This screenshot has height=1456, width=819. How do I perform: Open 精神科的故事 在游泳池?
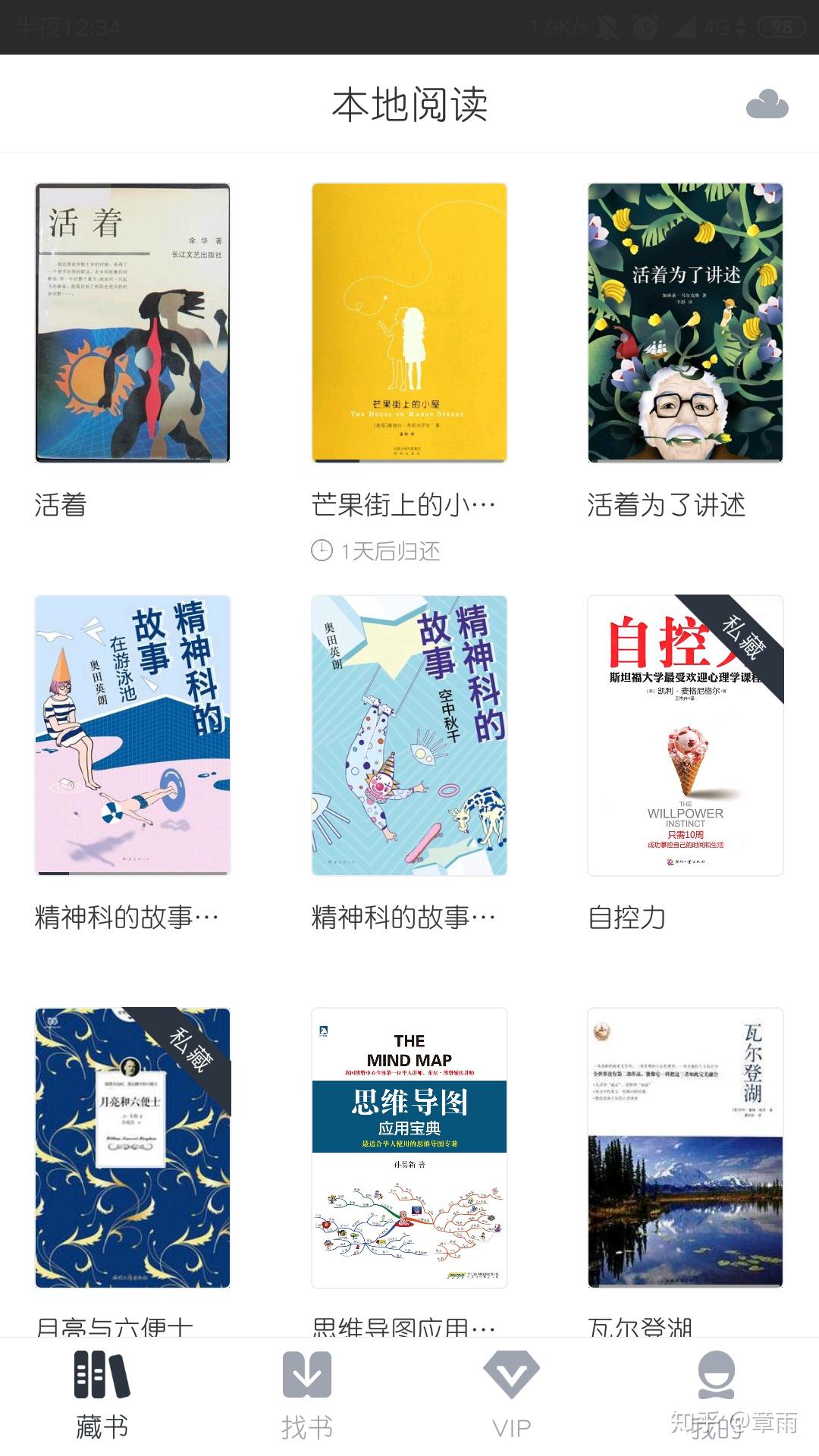coord(133,735)
